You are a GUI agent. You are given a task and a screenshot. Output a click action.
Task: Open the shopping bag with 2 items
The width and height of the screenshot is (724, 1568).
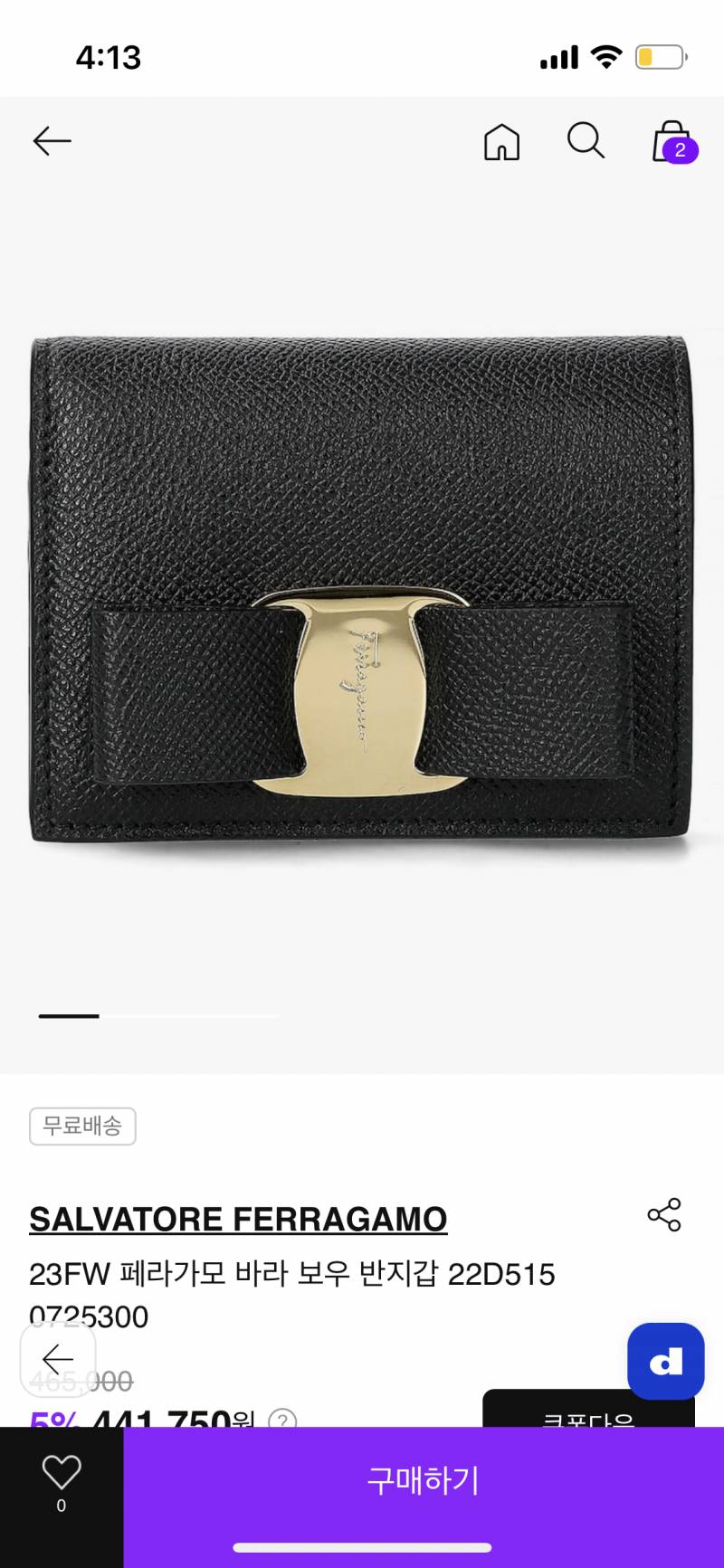pyautogui.click(x=672, y=142)
